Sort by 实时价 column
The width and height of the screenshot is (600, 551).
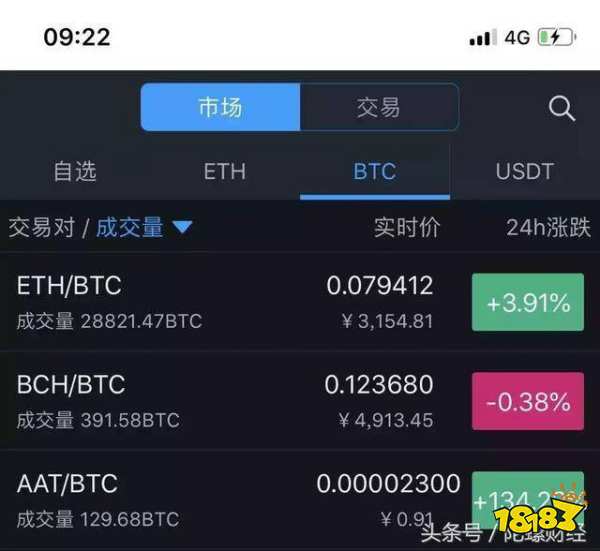coord(406,227)
